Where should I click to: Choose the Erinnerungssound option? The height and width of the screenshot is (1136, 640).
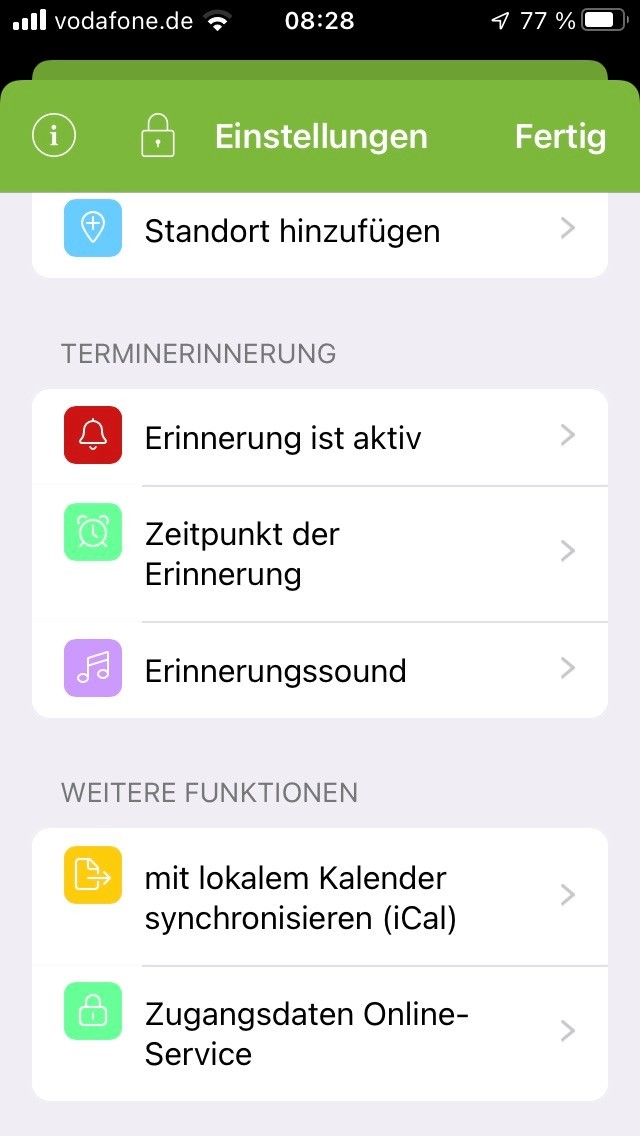tap(320, 670)
